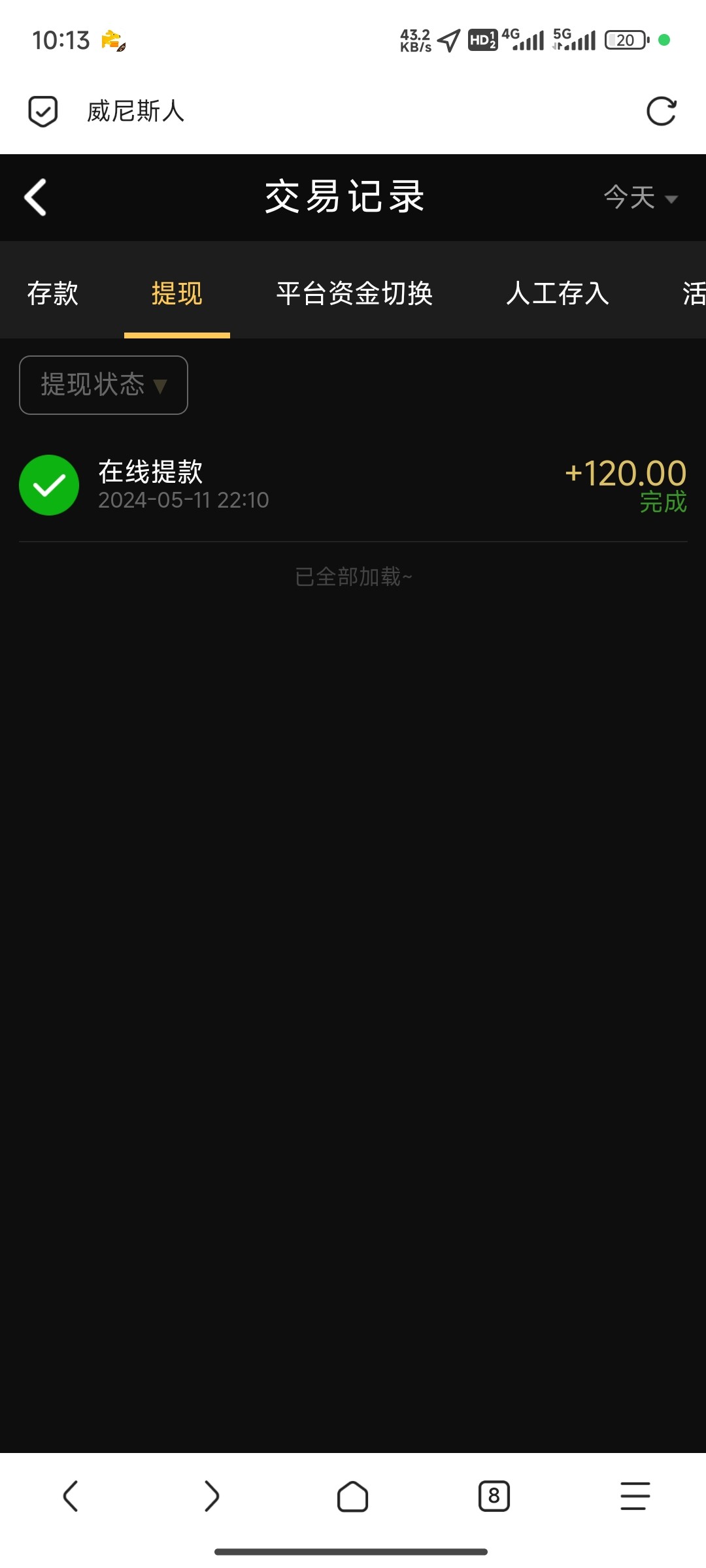Reload the page with the refresh icon
706x1568 pixels.
661,111
